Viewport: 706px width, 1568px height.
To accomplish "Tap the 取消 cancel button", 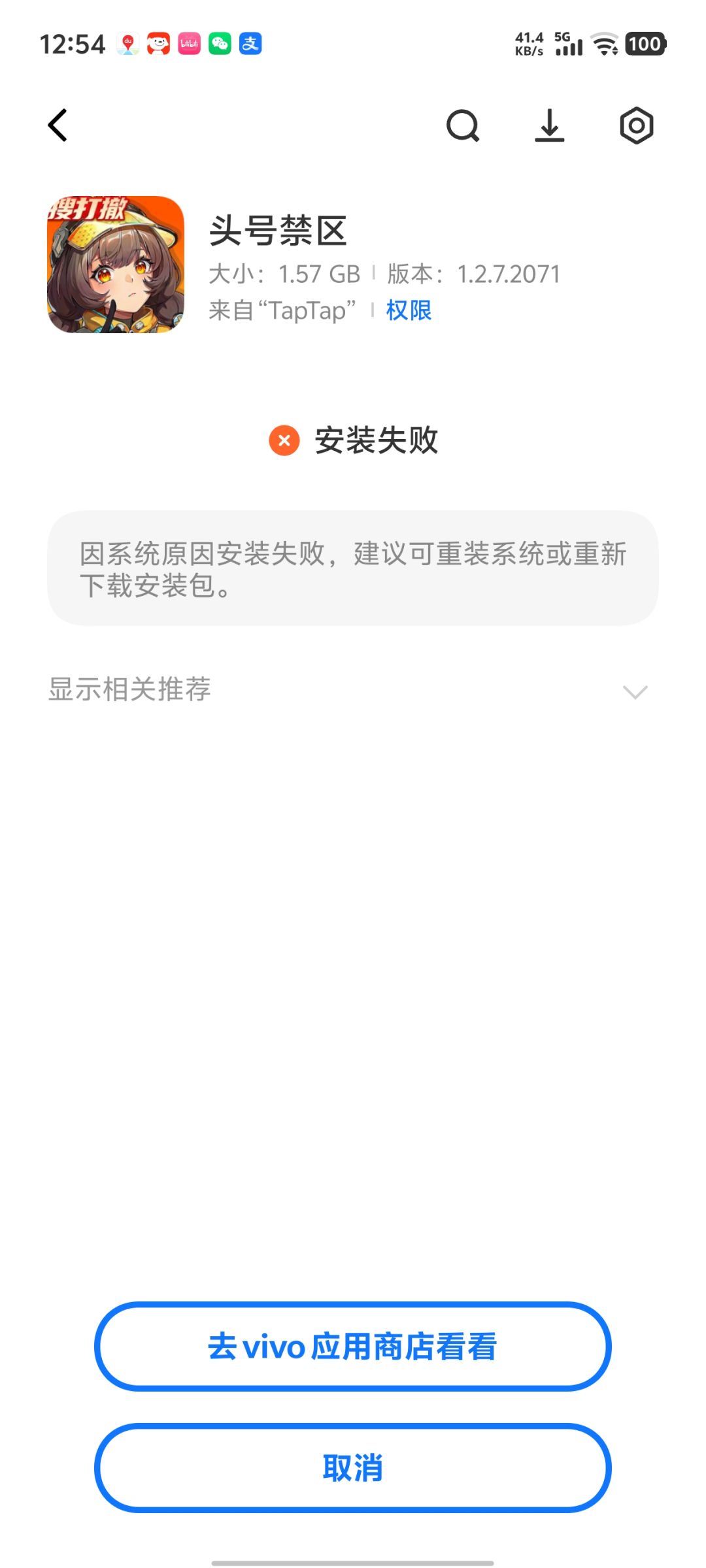I will (x=353, y=1468).
